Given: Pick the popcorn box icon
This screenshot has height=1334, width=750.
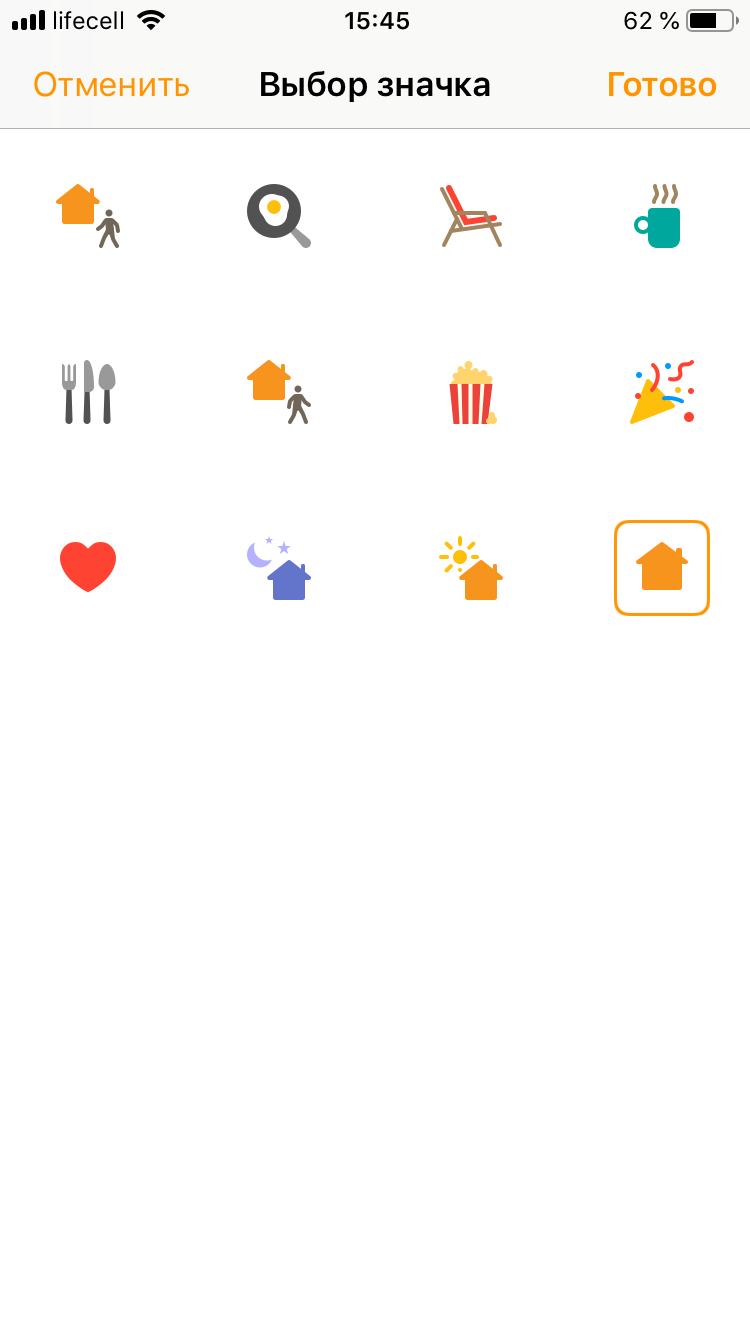Looking at the screenshot, I should click(x=472, y=392).
